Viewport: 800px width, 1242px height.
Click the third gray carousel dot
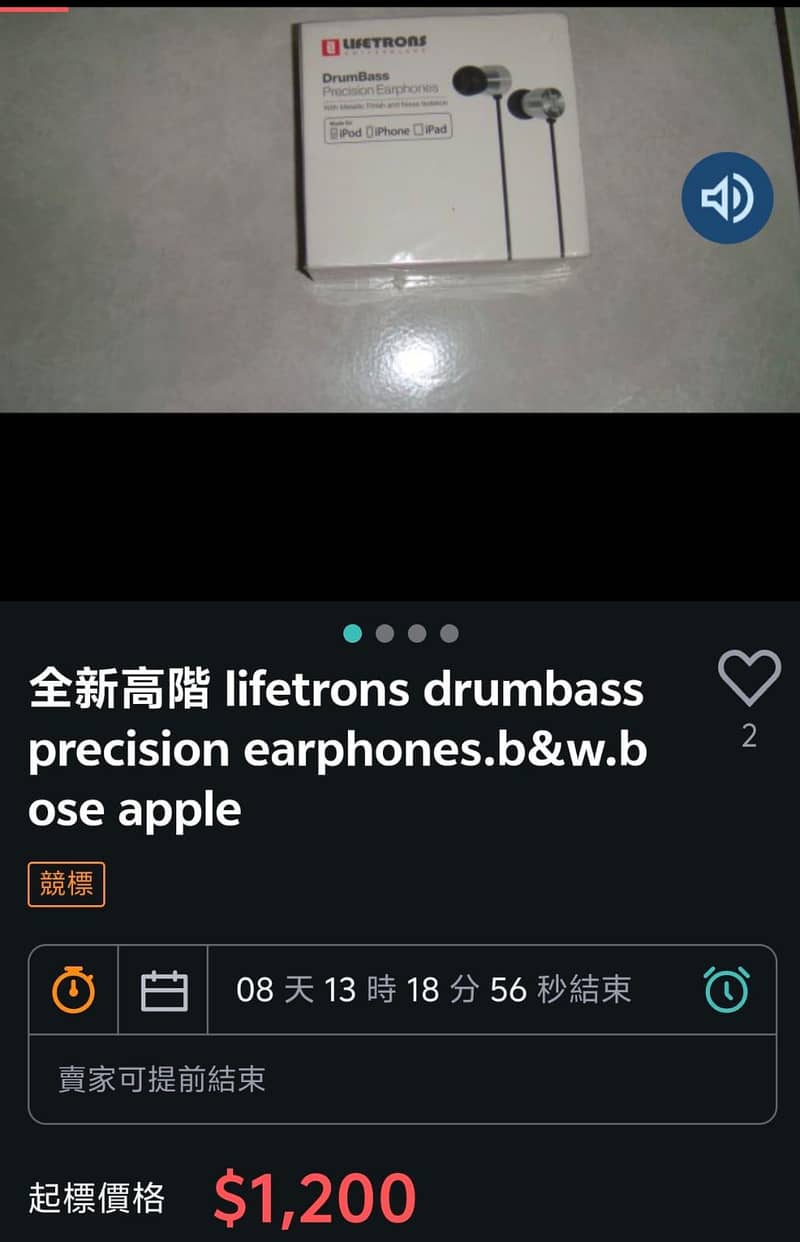tap(416, 633)
